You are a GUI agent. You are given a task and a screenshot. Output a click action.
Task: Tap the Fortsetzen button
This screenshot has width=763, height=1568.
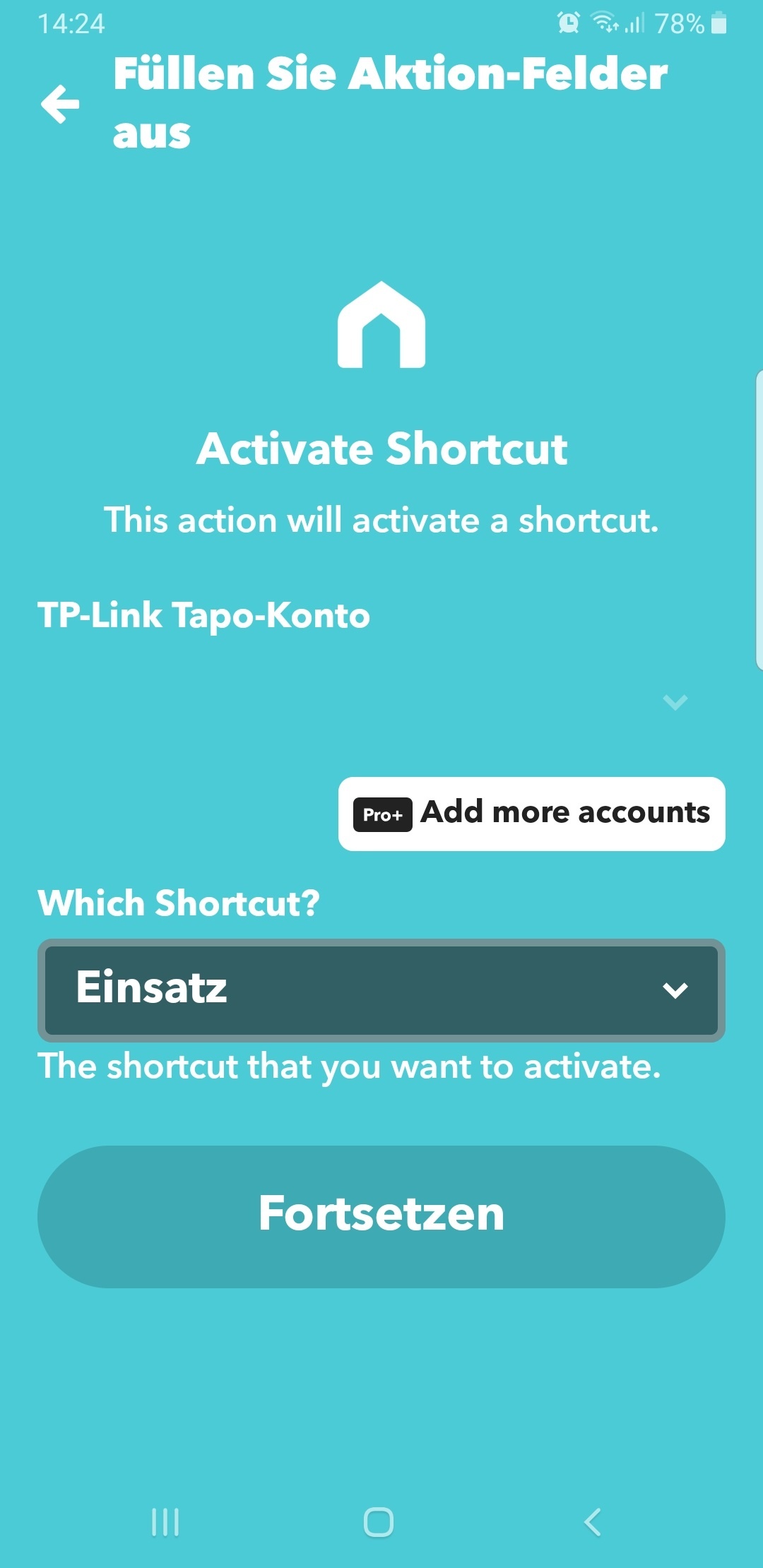click(x=381, y=1216)
